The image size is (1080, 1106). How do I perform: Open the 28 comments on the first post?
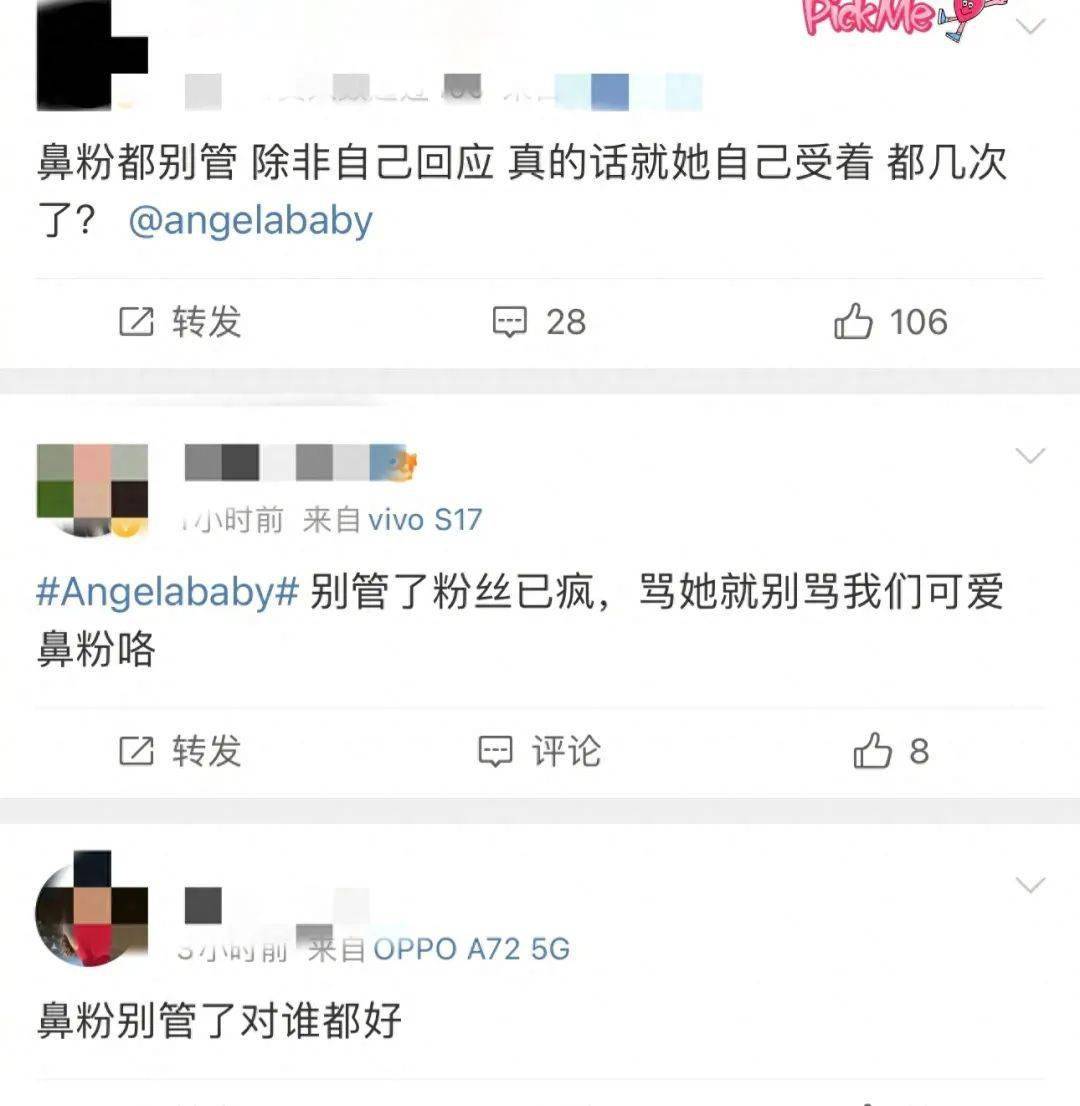coord(540,322)
